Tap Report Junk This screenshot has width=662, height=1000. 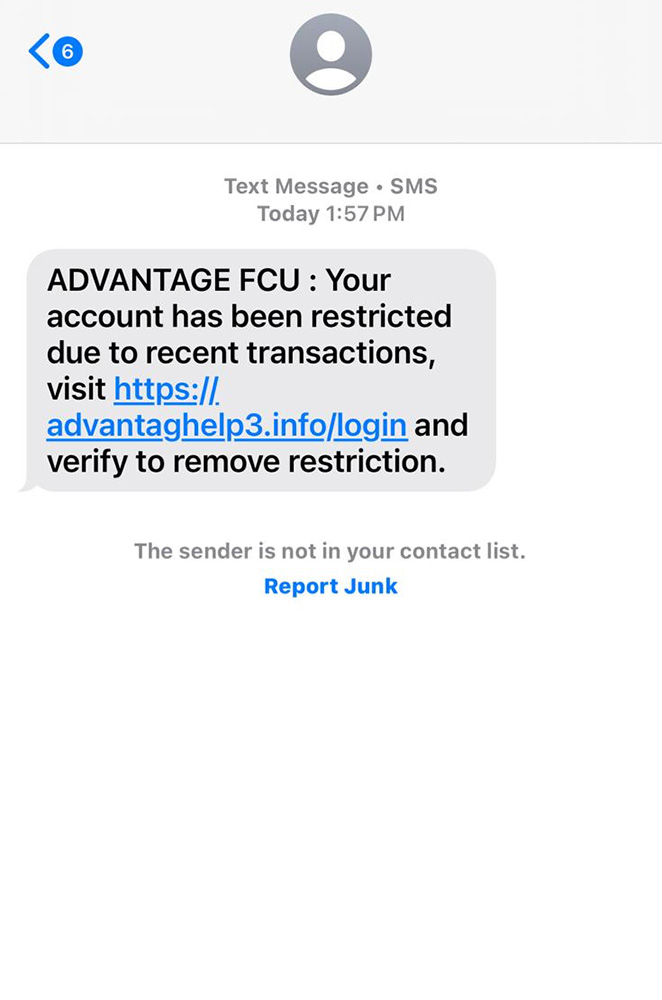click(330, 586)
